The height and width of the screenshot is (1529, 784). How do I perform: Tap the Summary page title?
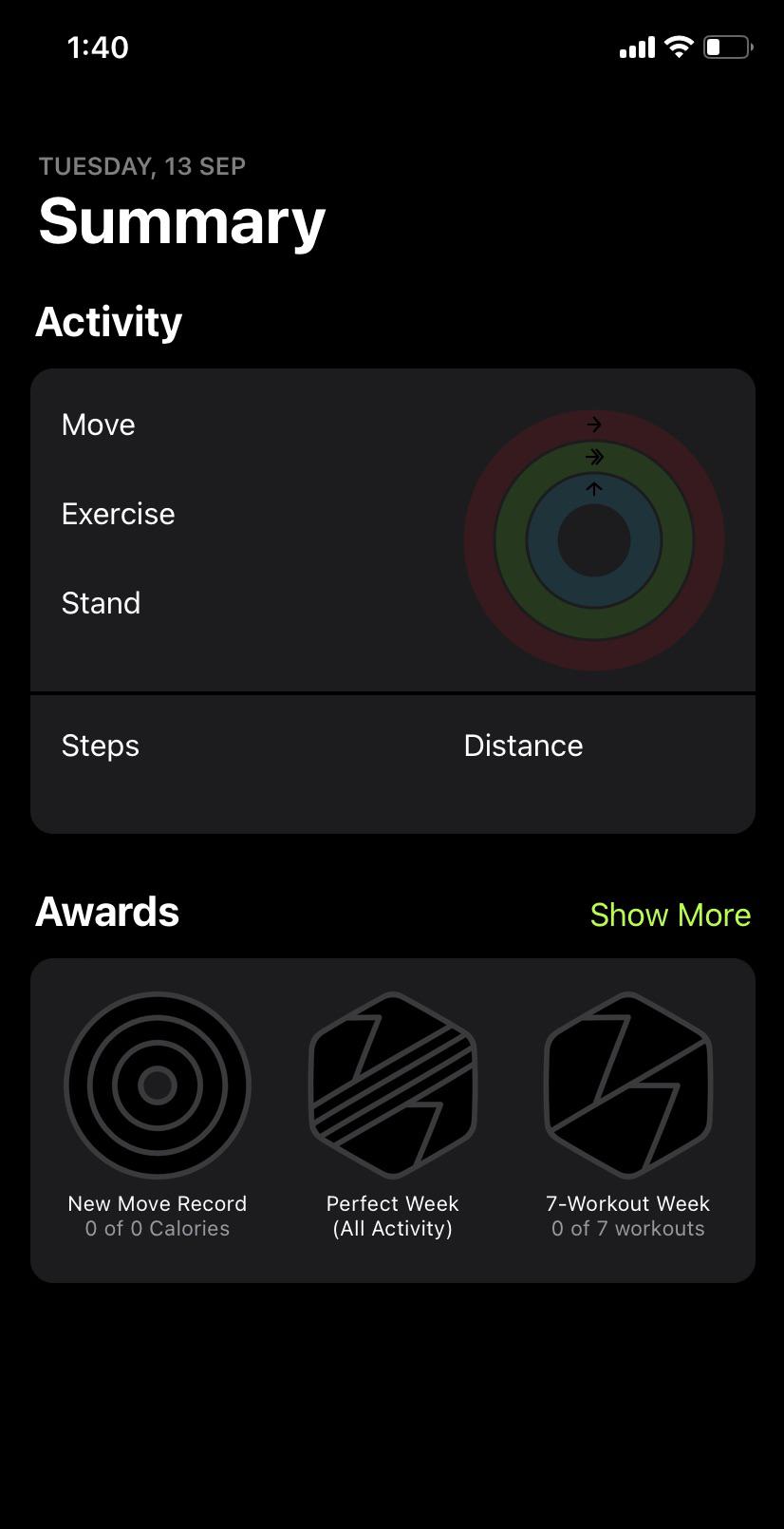tap(180, 220)
